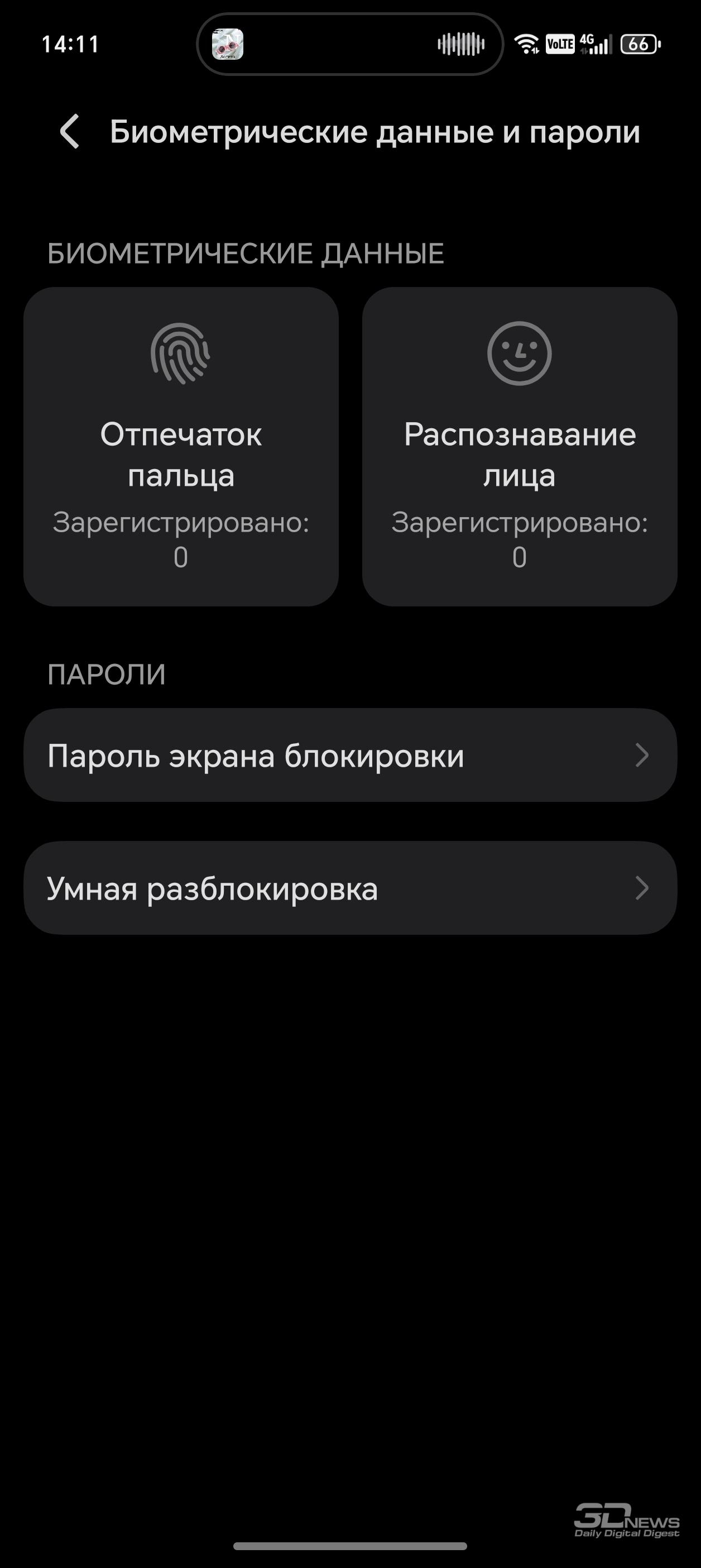Open Пароль экрана блокировки settings
This screenshot has width=701, height=1568.
[350, 755]
